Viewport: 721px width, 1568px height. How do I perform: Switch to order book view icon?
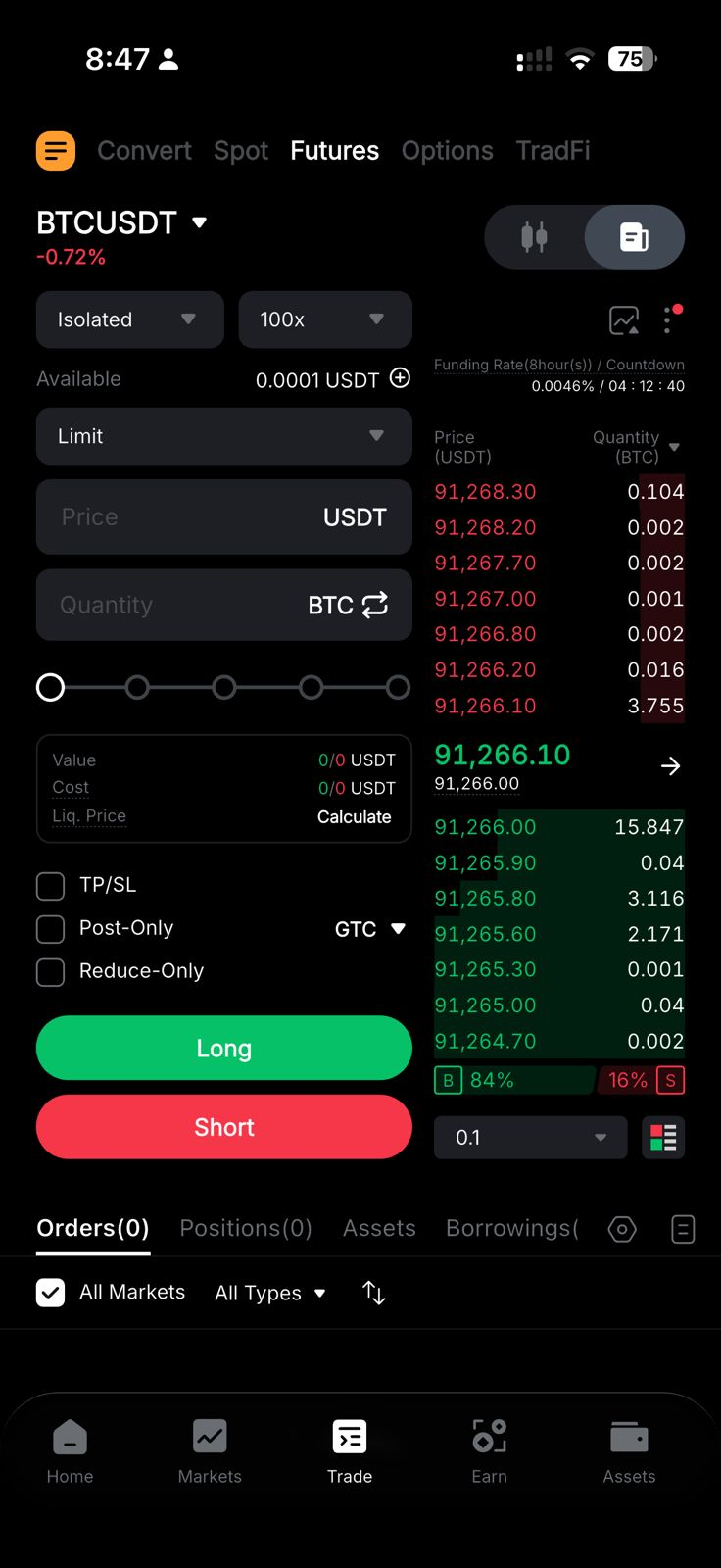[634, 236]
